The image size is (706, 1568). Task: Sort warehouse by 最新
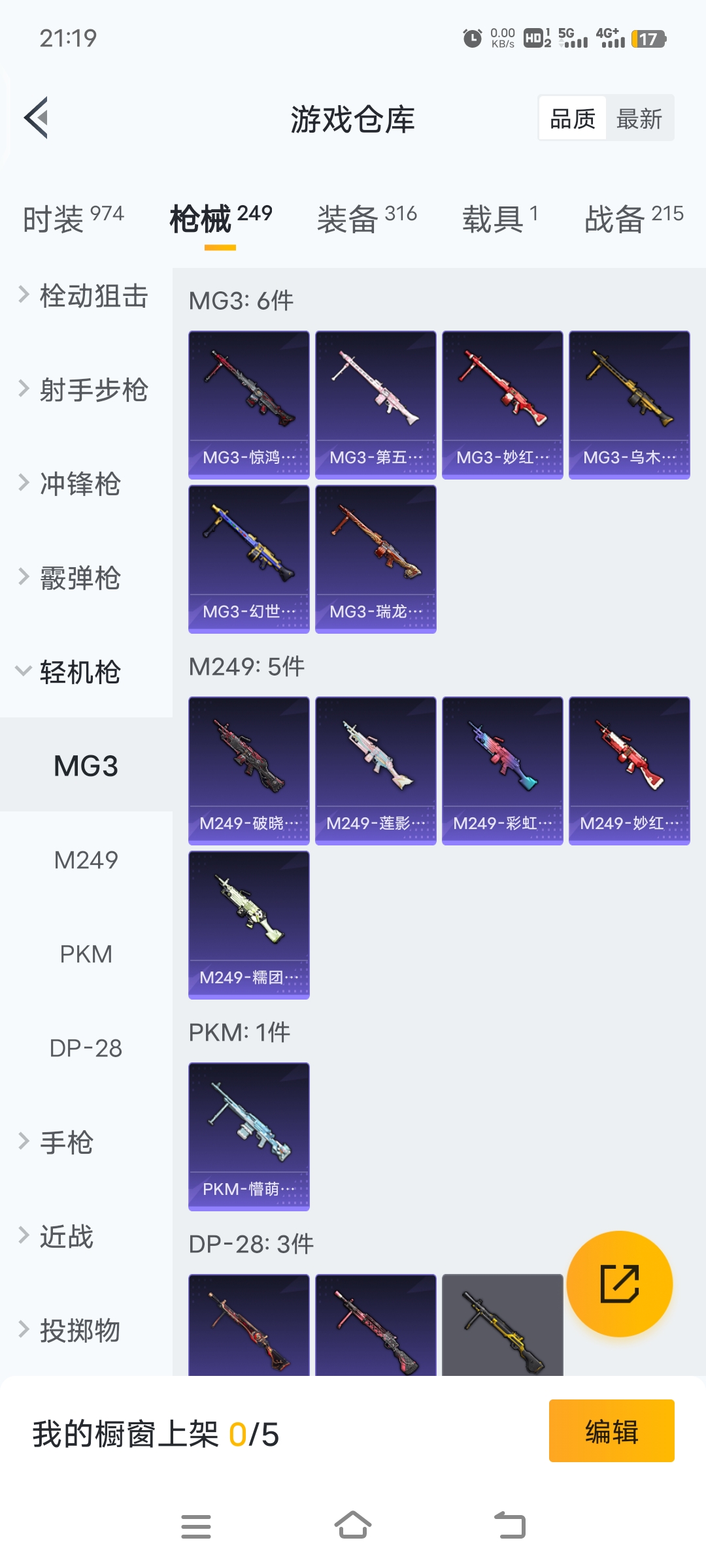click(x=639, y=119)
